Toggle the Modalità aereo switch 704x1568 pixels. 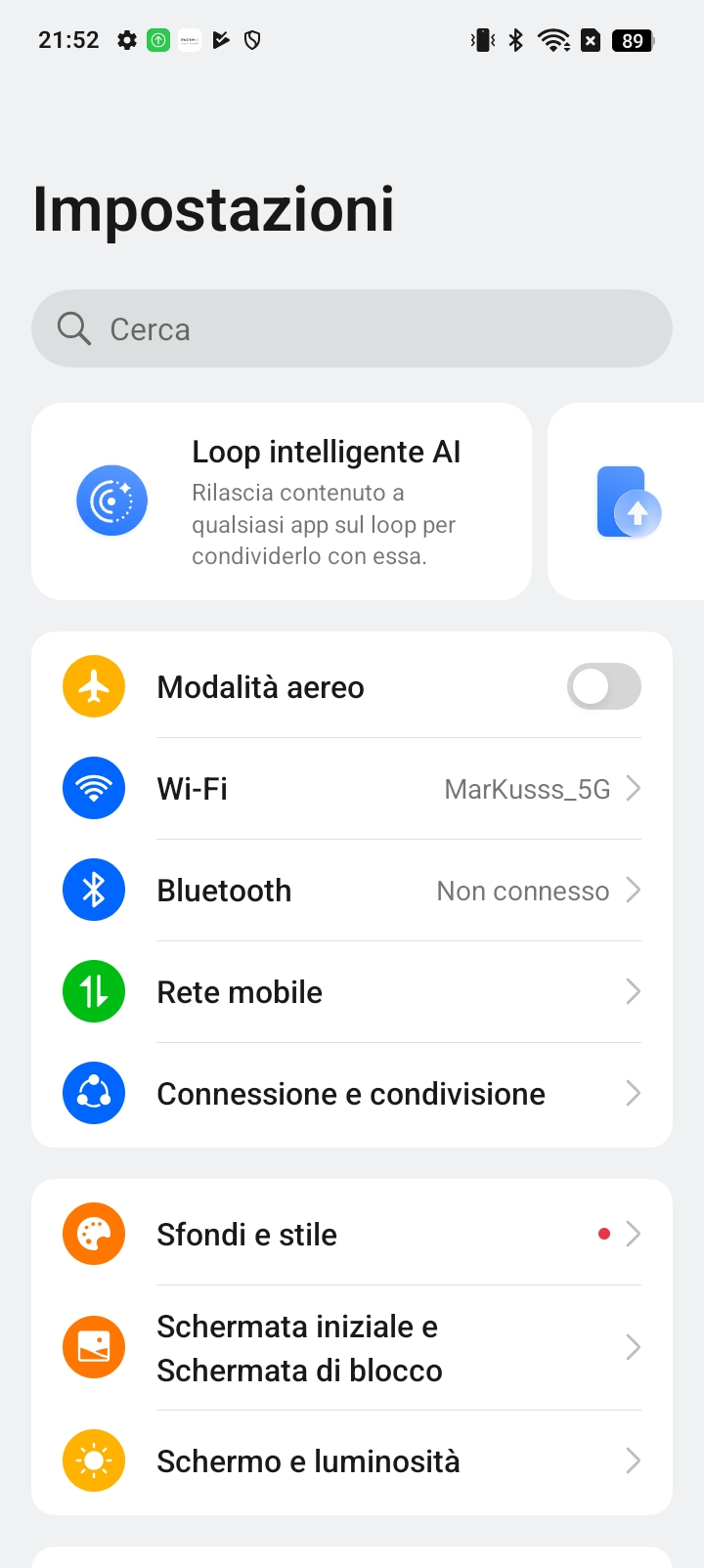click(x=604, y=686)
